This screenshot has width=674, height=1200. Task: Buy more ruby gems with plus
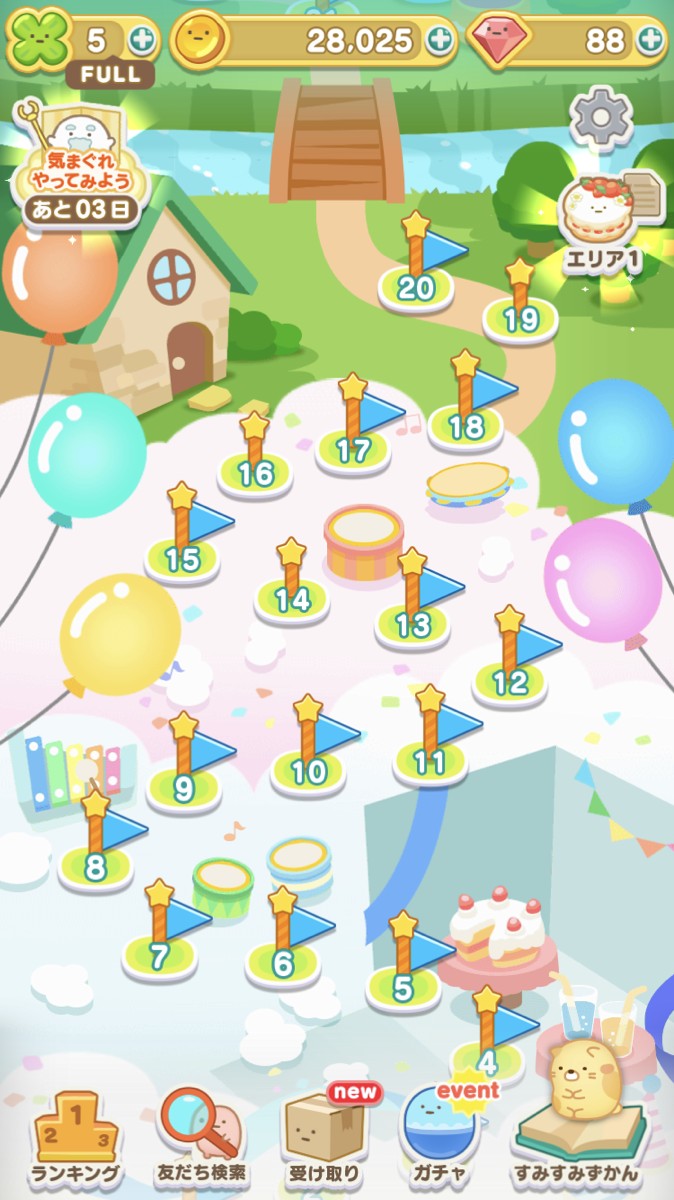pos(650,40)
